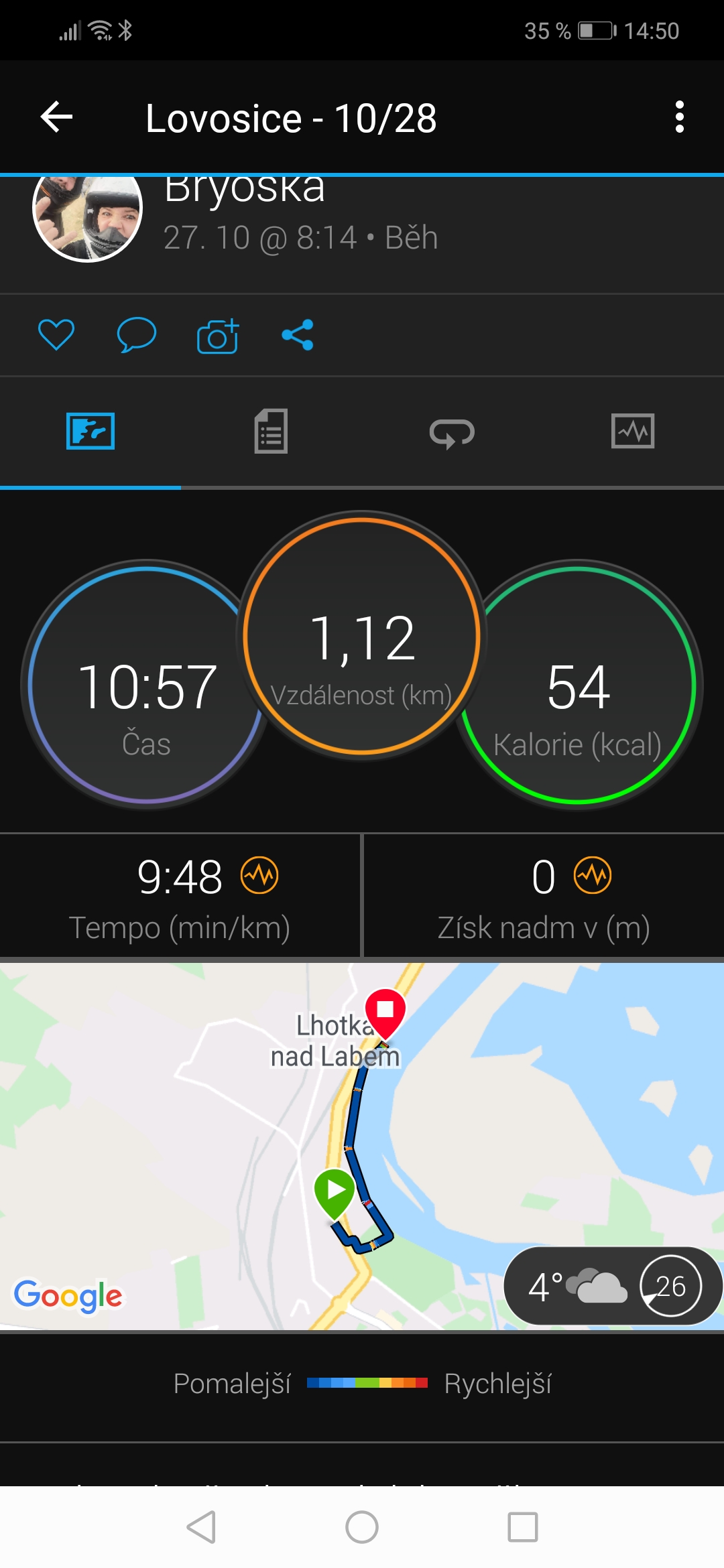Switch to the charts tab
Image resolution: width=724 pixels, height=1568 pixels.
(x=633, y=431)
